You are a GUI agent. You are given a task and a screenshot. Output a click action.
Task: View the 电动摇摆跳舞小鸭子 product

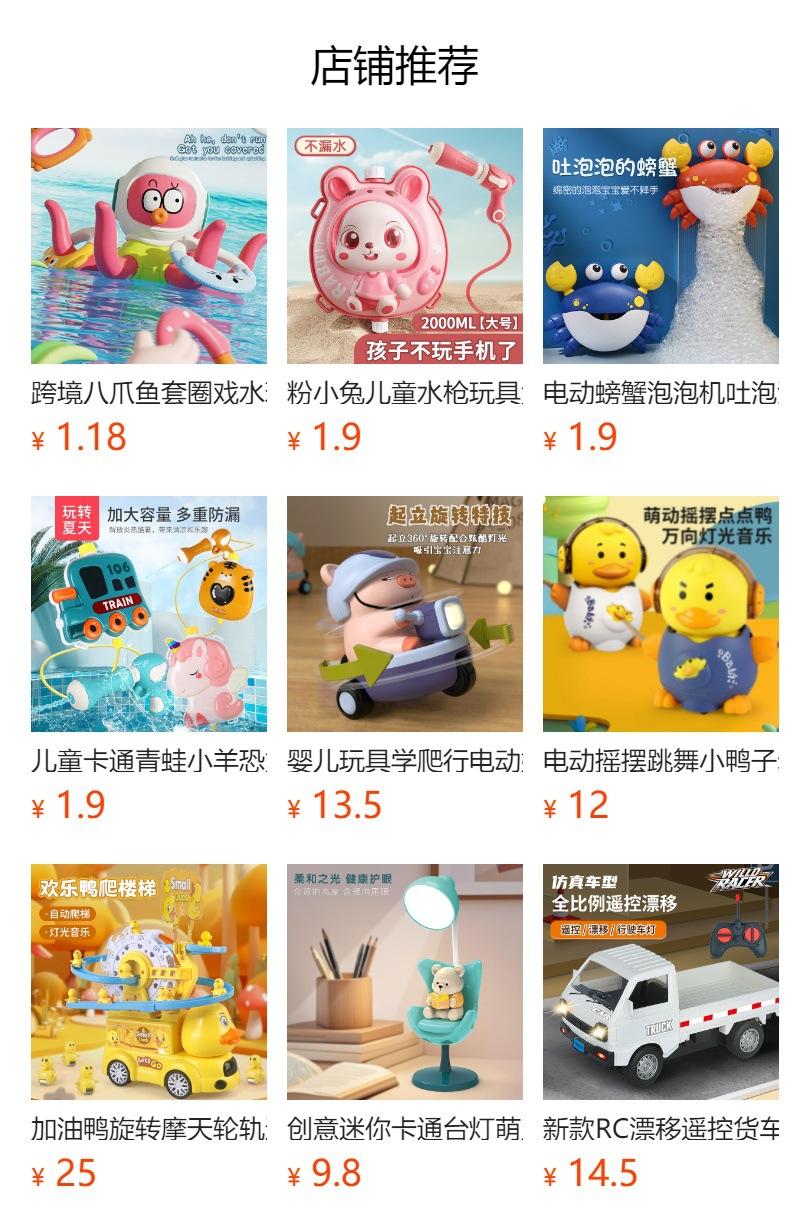pos(661,660)
